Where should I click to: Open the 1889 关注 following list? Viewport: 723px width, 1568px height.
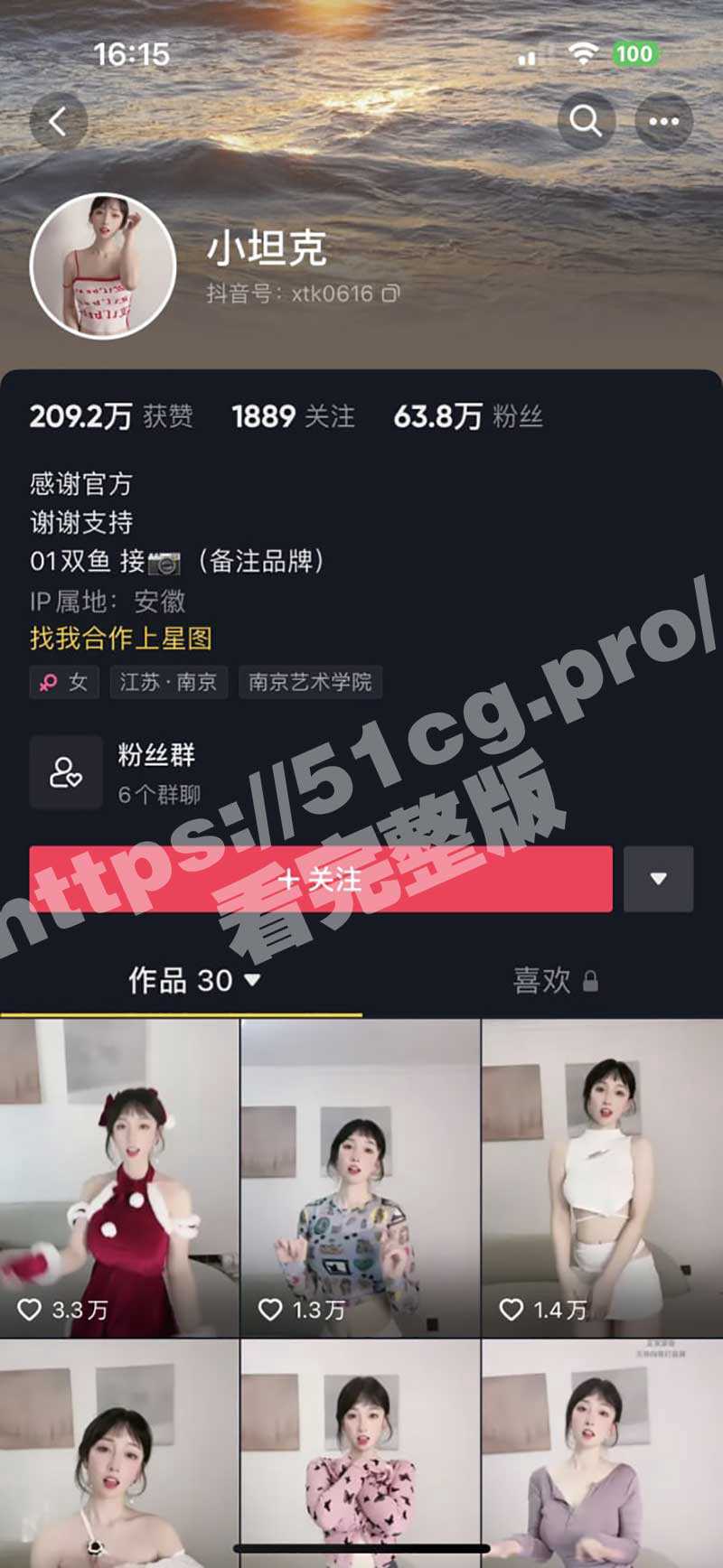click(x=293, y=416)
